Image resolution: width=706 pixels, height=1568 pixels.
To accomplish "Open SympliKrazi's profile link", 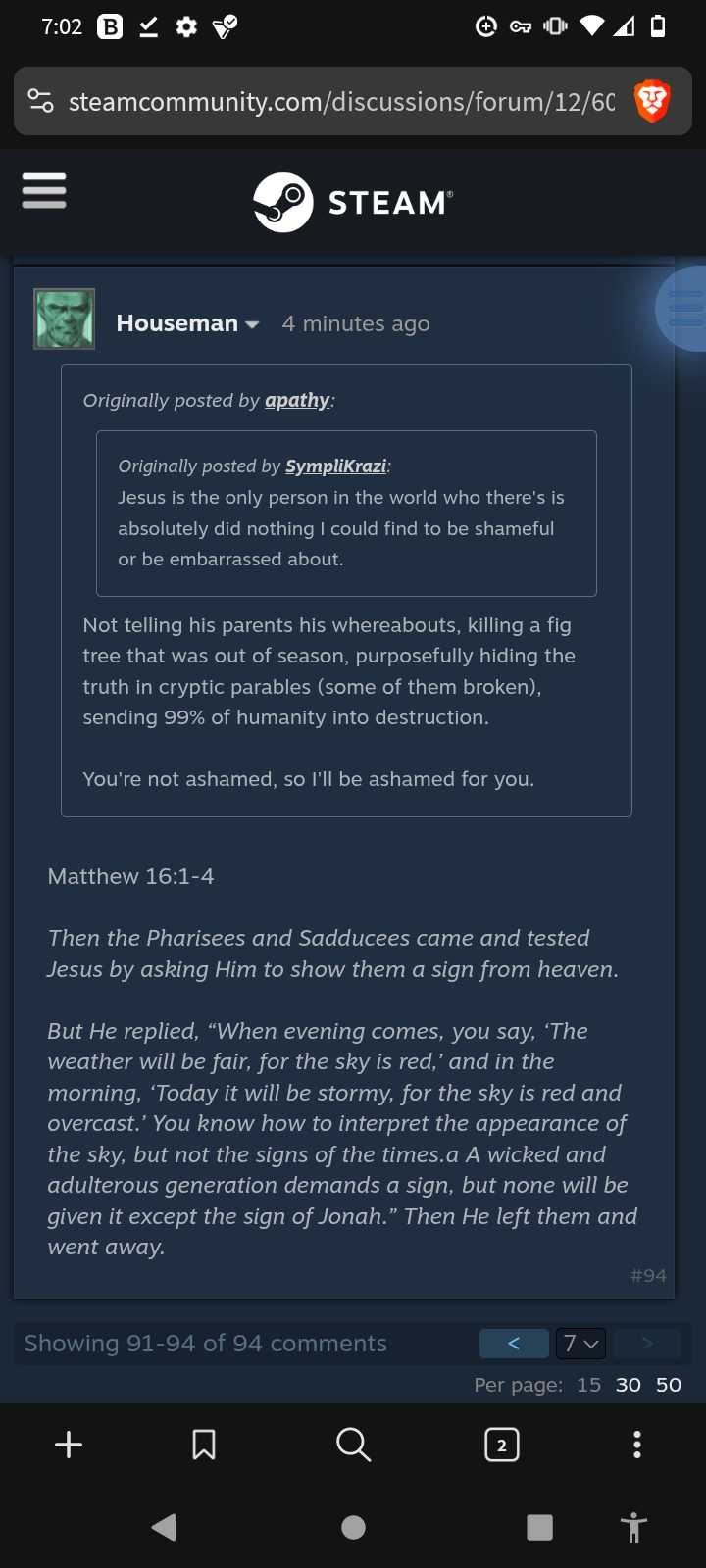I will (335, 466).
